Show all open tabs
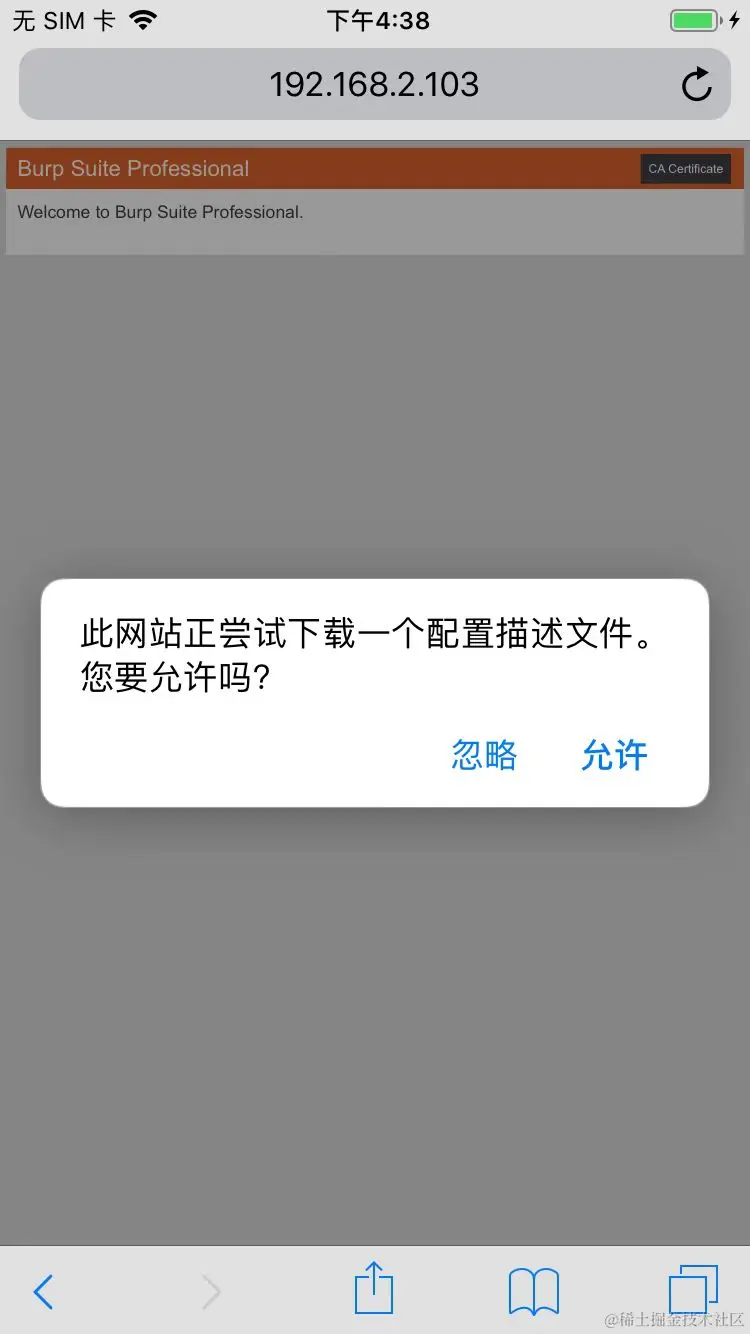 tap(692, 1290)
